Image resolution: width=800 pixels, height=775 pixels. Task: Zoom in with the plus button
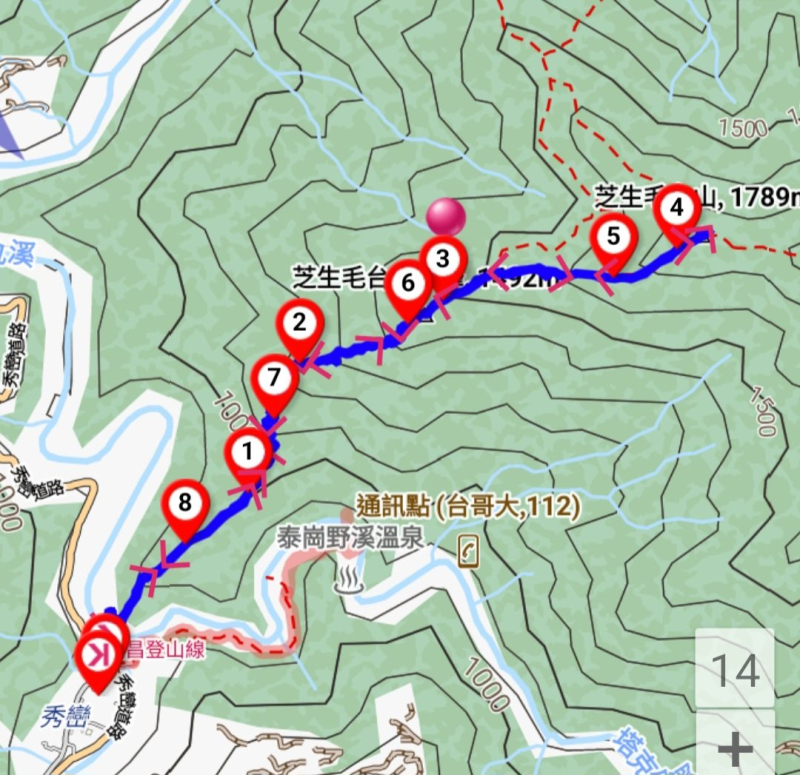(735, 747)
